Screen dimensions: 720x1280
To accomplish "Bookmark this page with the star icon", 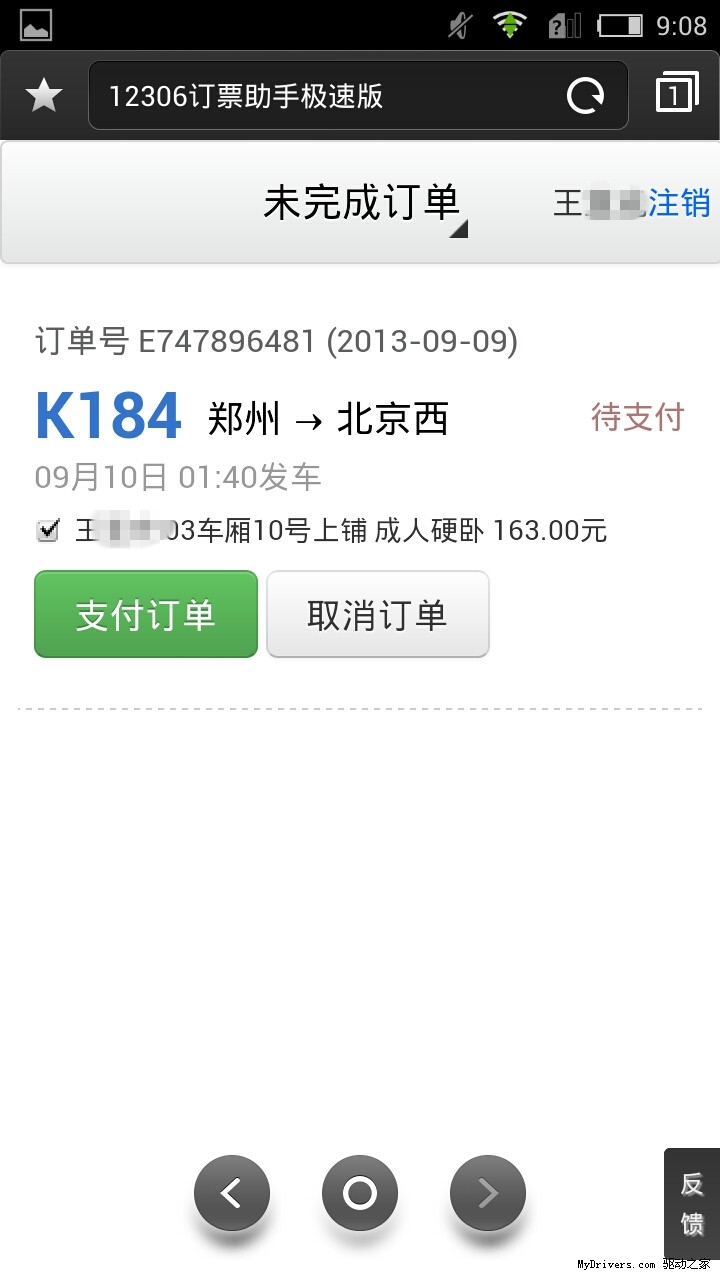I will (44, 96).
